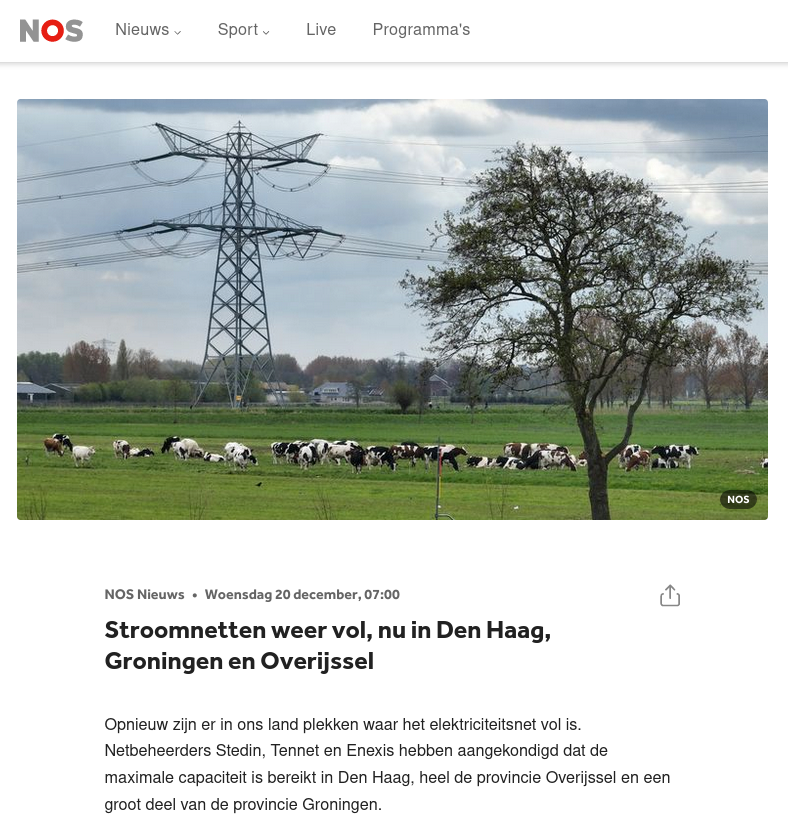Open the pylon and cows photo
The width and height of the screenshot is (788, 822).
pyautogui.click(x=392, y=309)
